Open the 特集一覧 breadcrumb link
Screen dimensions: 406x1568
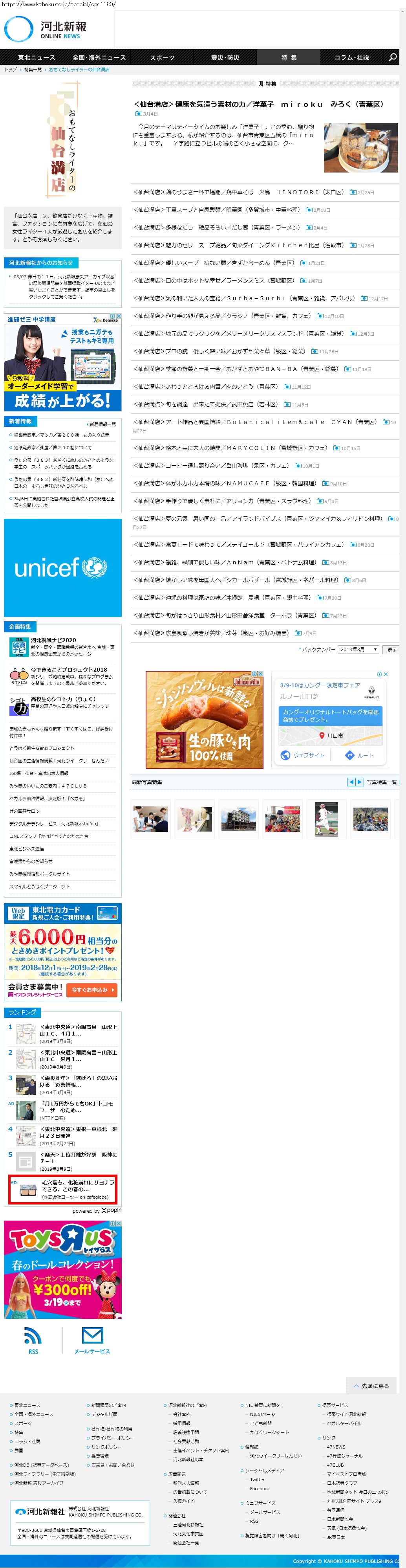(x=33, y=70)
